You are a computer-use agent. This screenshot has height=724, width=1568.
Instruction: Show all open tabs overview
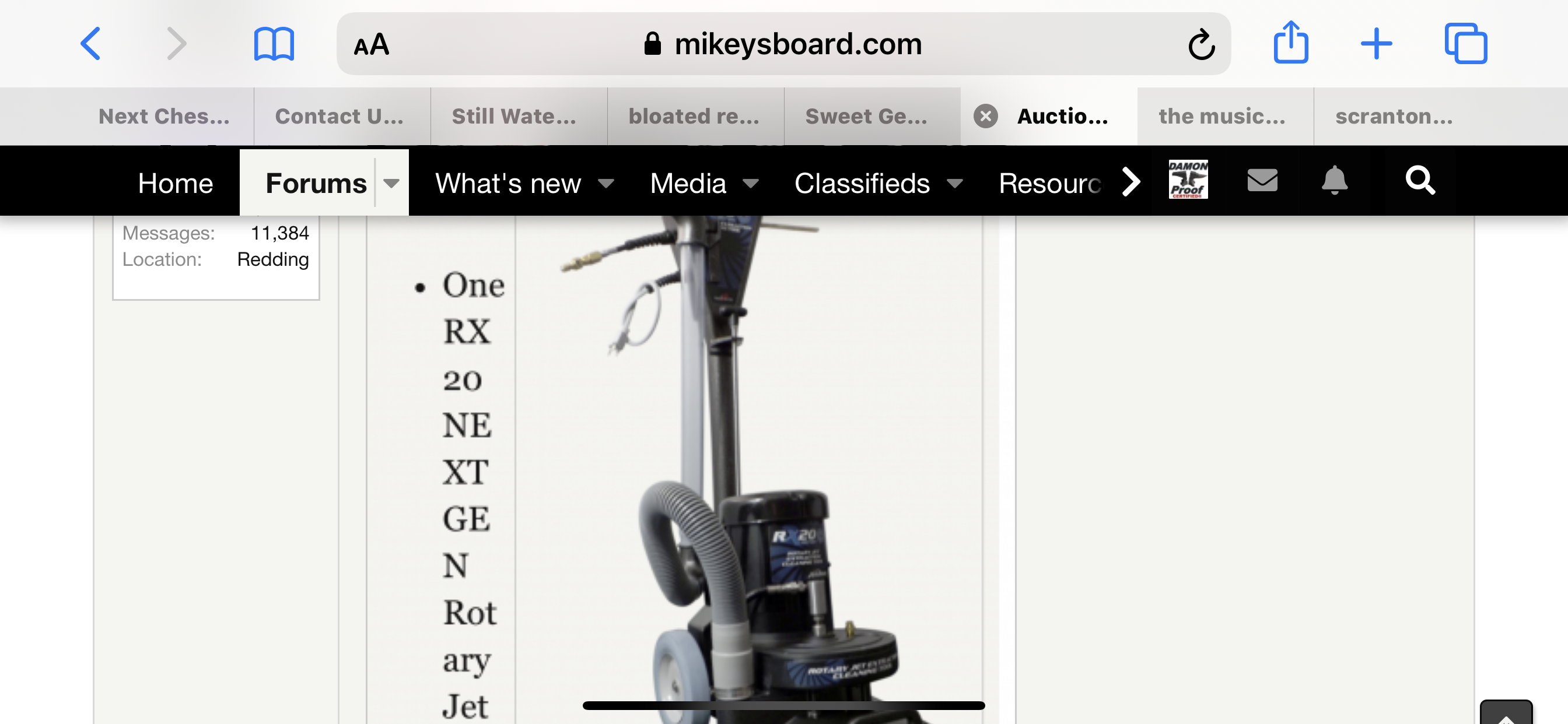pos(1465,44)
